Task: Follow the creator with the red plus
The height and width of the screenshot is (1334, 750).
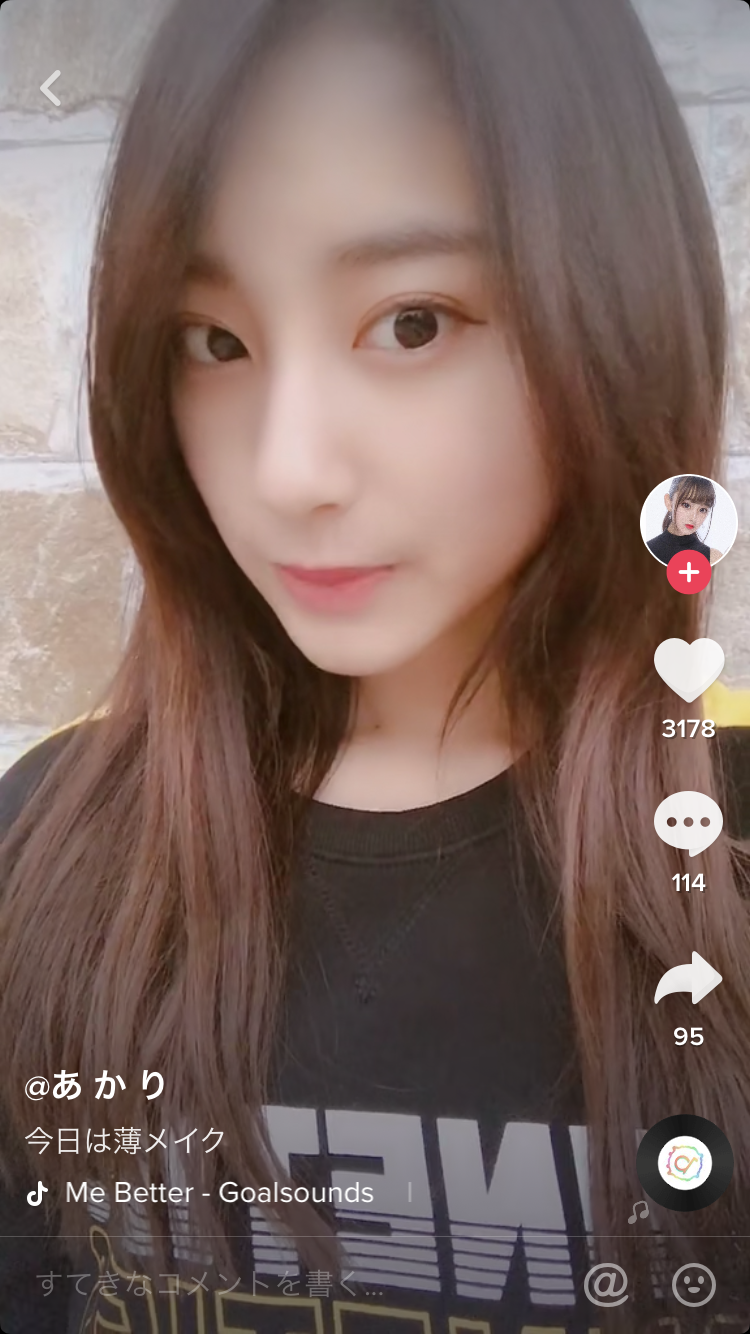Action: pyautogui.click(x=688, y=574)
